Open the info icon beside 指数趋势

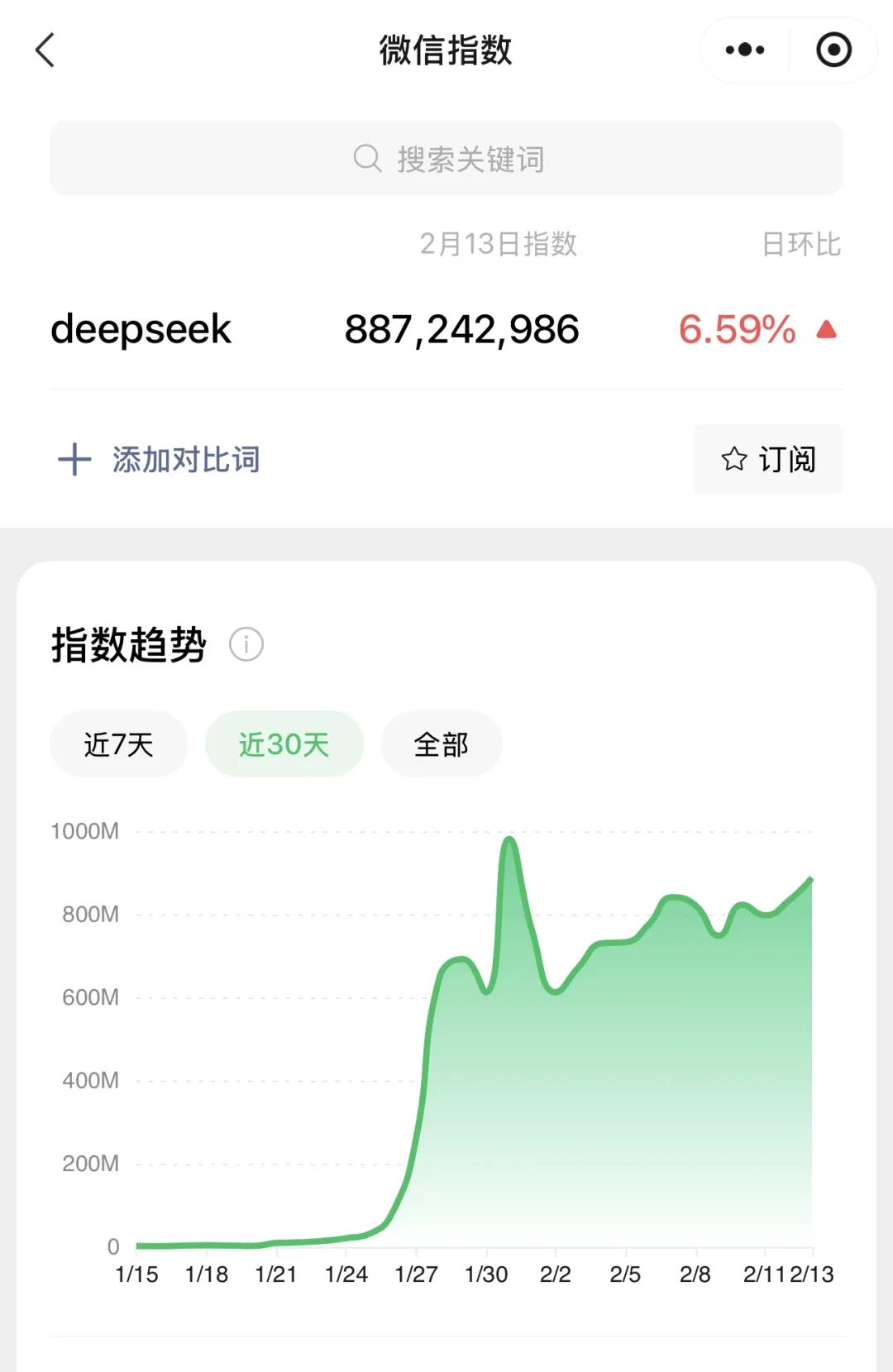click(x=246, y=644)
